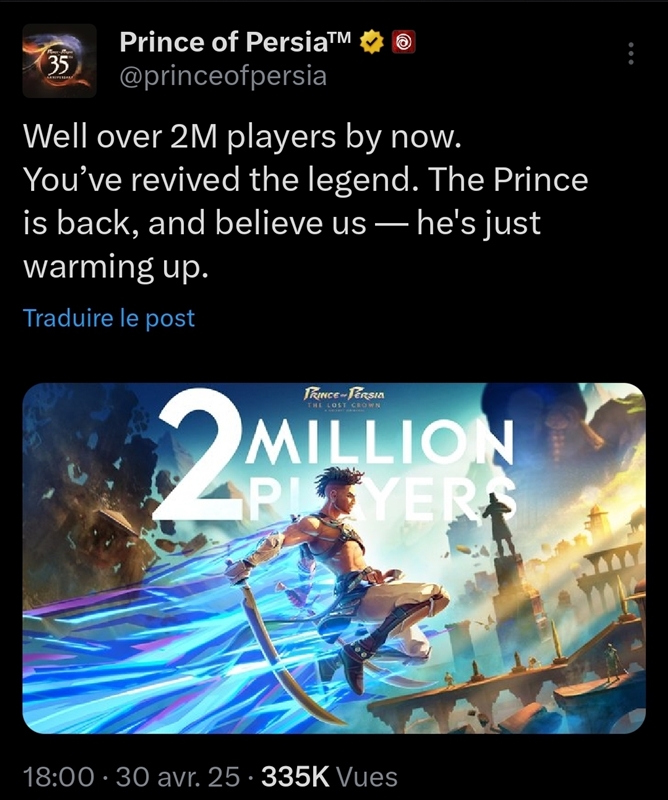
Task: Open the Prince of Persia profile picture
Action: pos(58,61)
